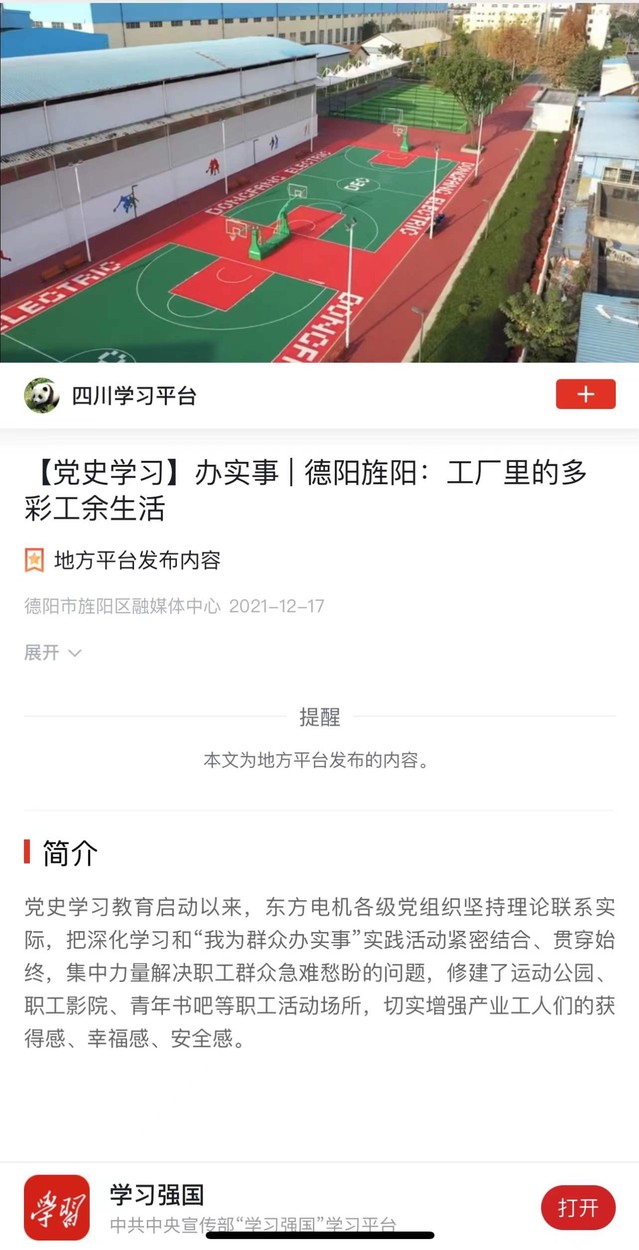Open the 四川学习平台 profile
The image size is (639, 1250).
point(134,396)
